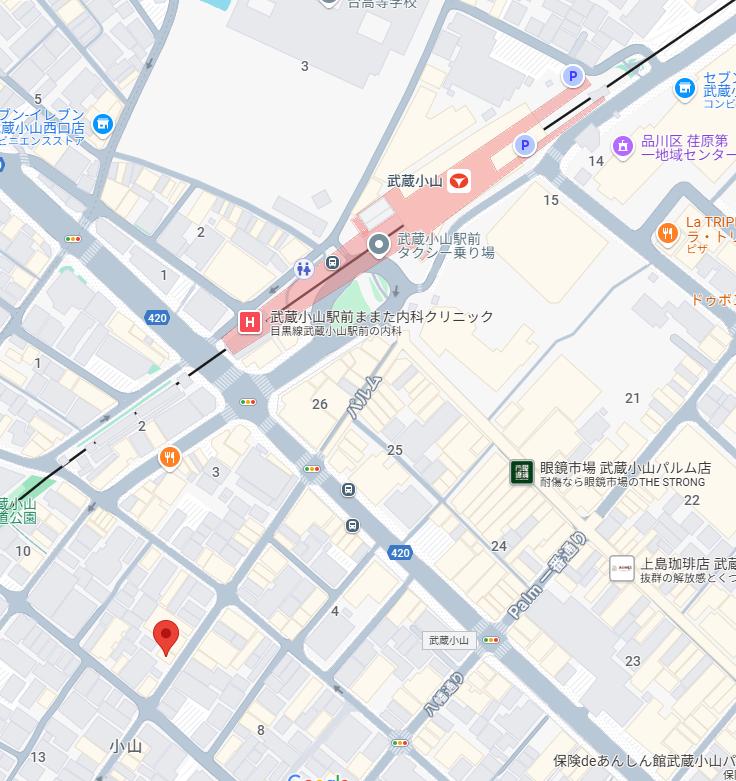Open 上島珈琲店 cafe marker
This screenshot has height=781, width=736.
(x=622, y=568)
